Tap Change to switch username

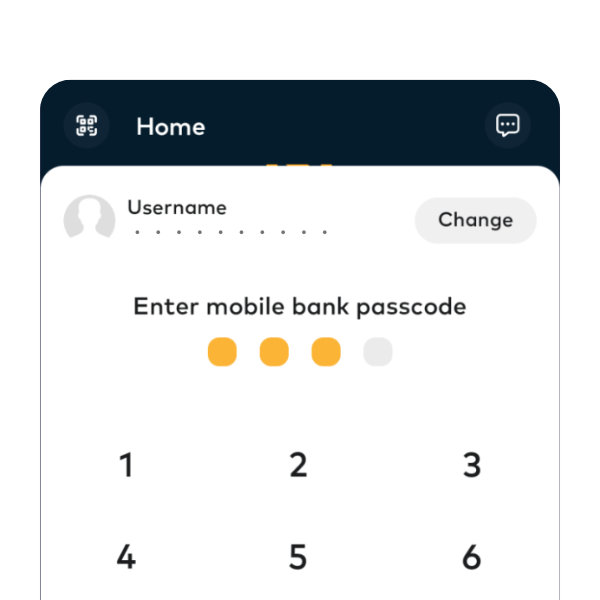[x=475, y=220]
